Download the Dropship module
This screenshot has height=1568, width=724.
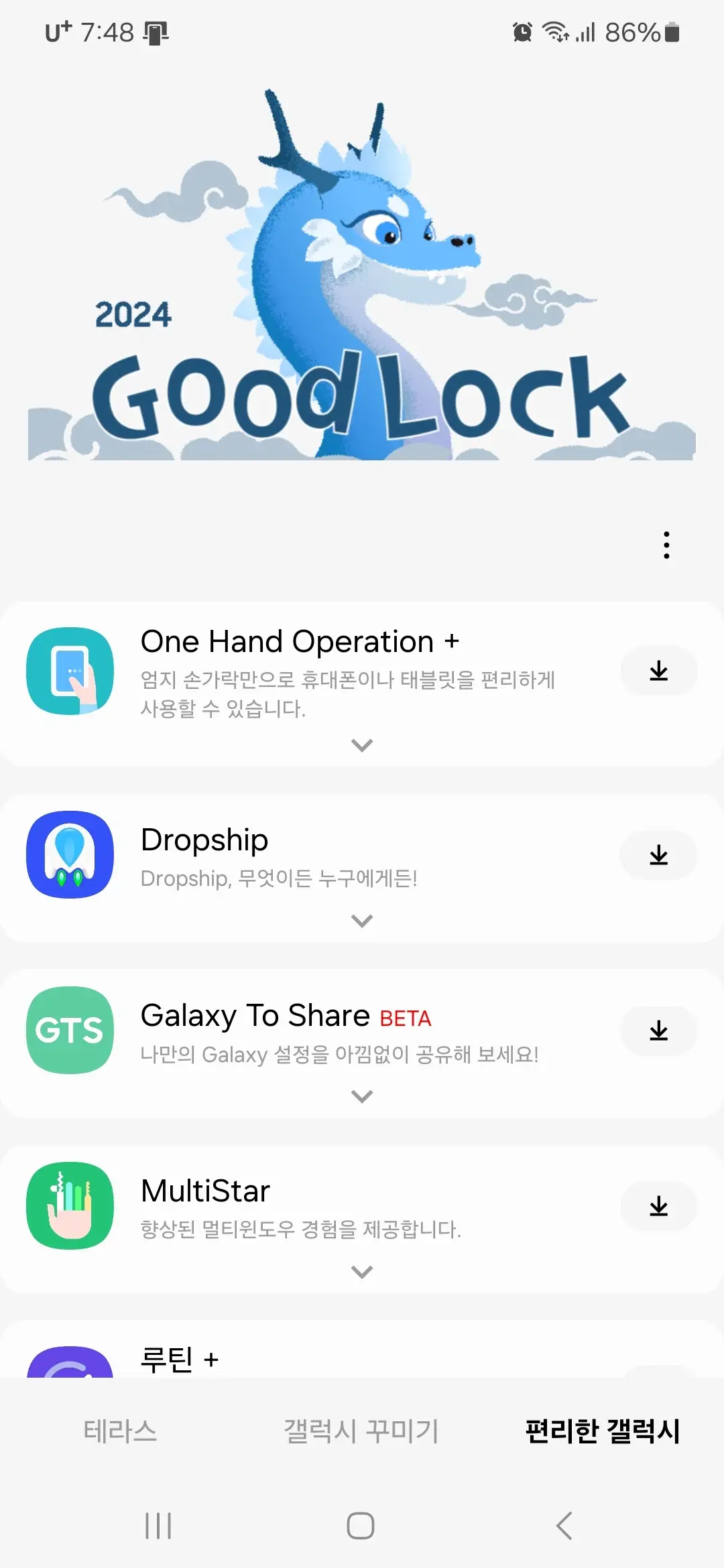pyautogui.click(x=659, y=854)
